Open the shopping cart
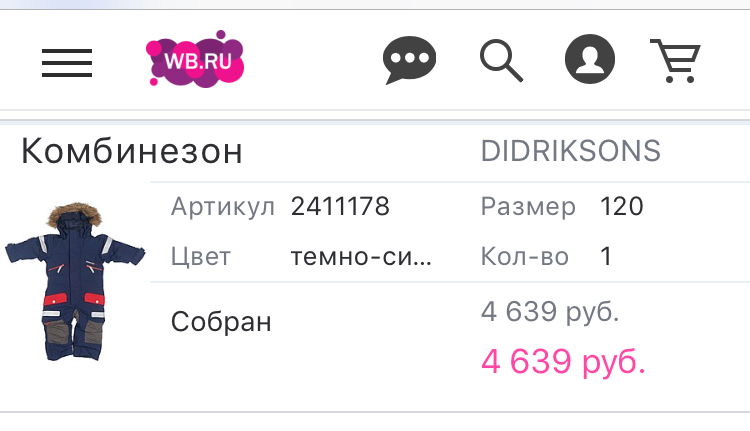Viewport: 750px width, 431px height. point(675,61)
